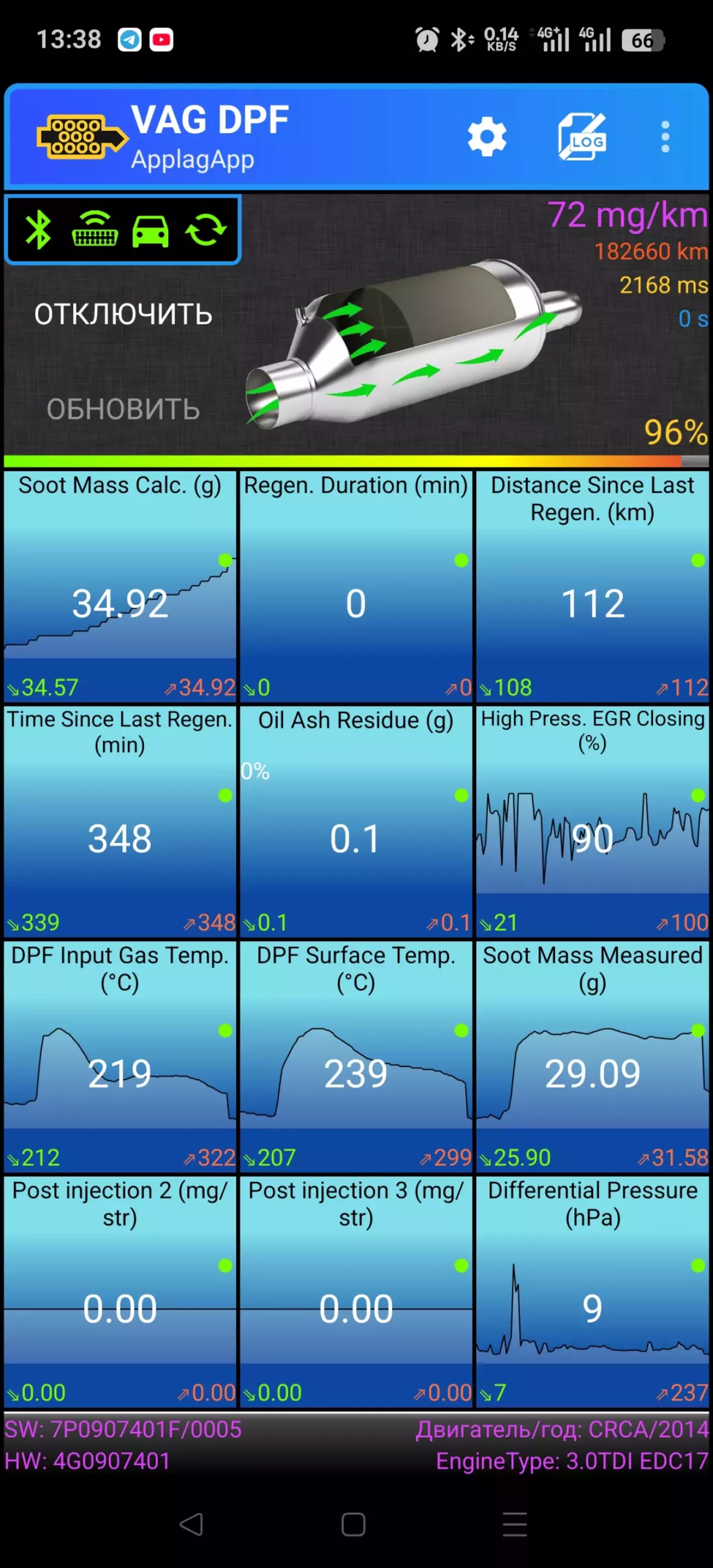This screenshot has height=1568, width=713.
Task: Open DPF Input Gas Temp. tile
Action: click(120, 1057)
